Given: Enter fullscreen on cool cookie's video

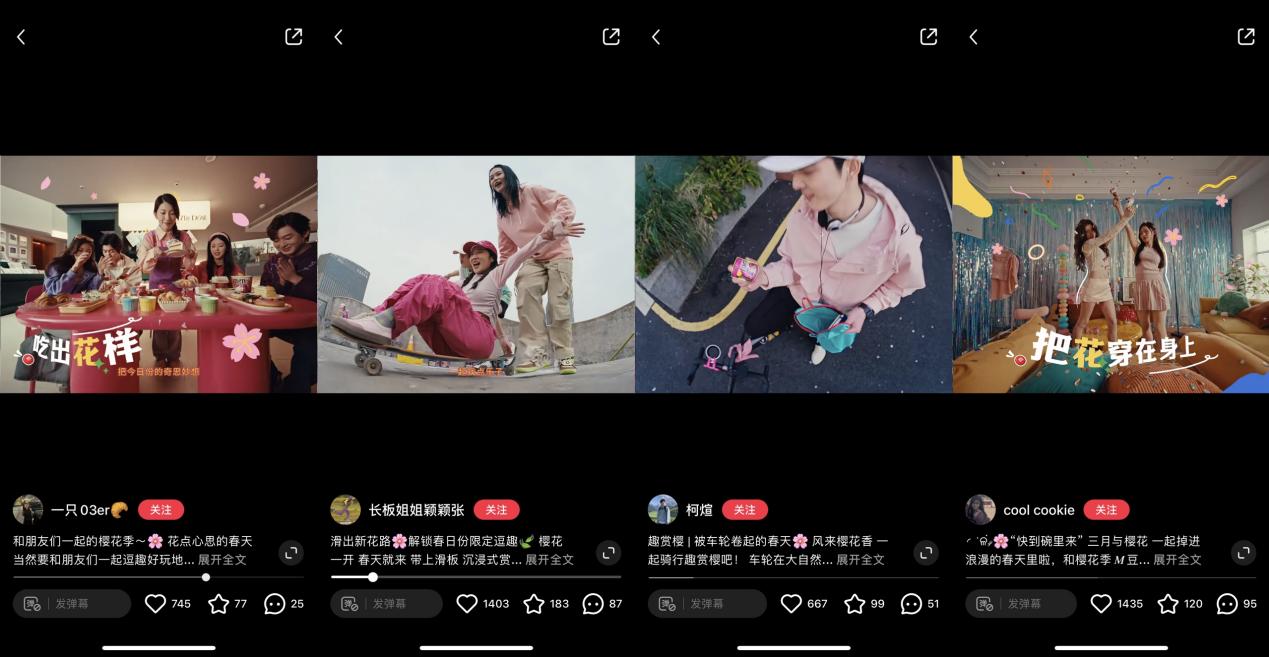Looking at the screenshot, I should 1243,552.
